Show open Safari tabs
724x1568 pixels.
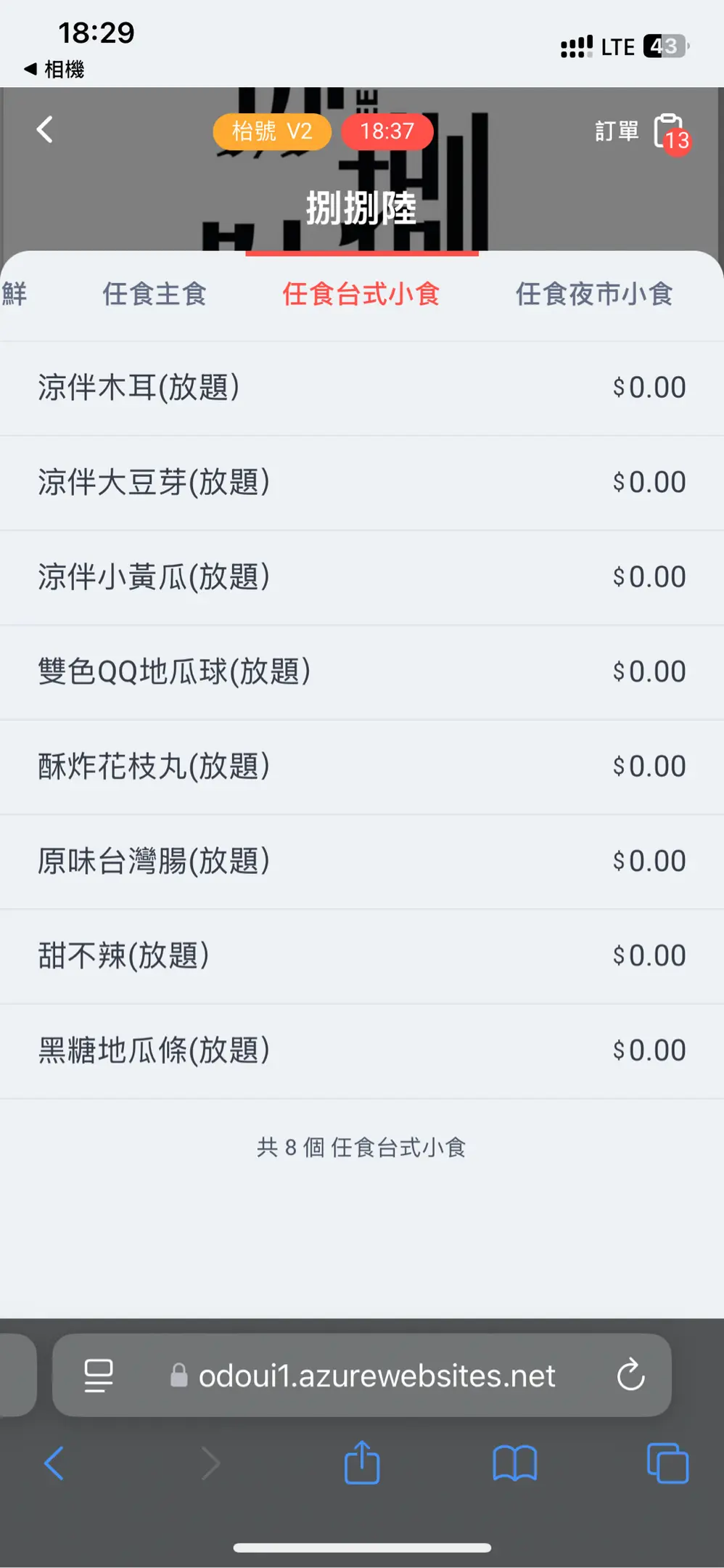[667, 1463]
